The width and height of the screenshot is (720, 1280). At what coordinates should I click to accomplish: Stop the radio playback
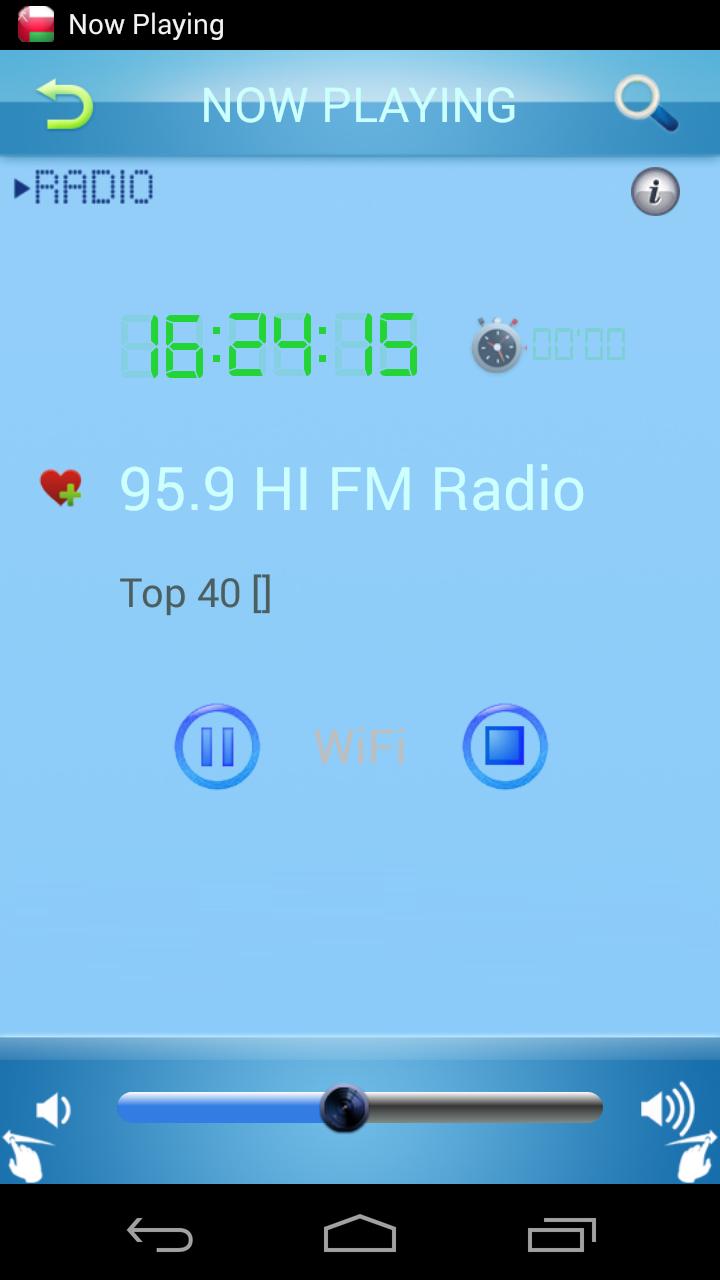tap(505, 746)
